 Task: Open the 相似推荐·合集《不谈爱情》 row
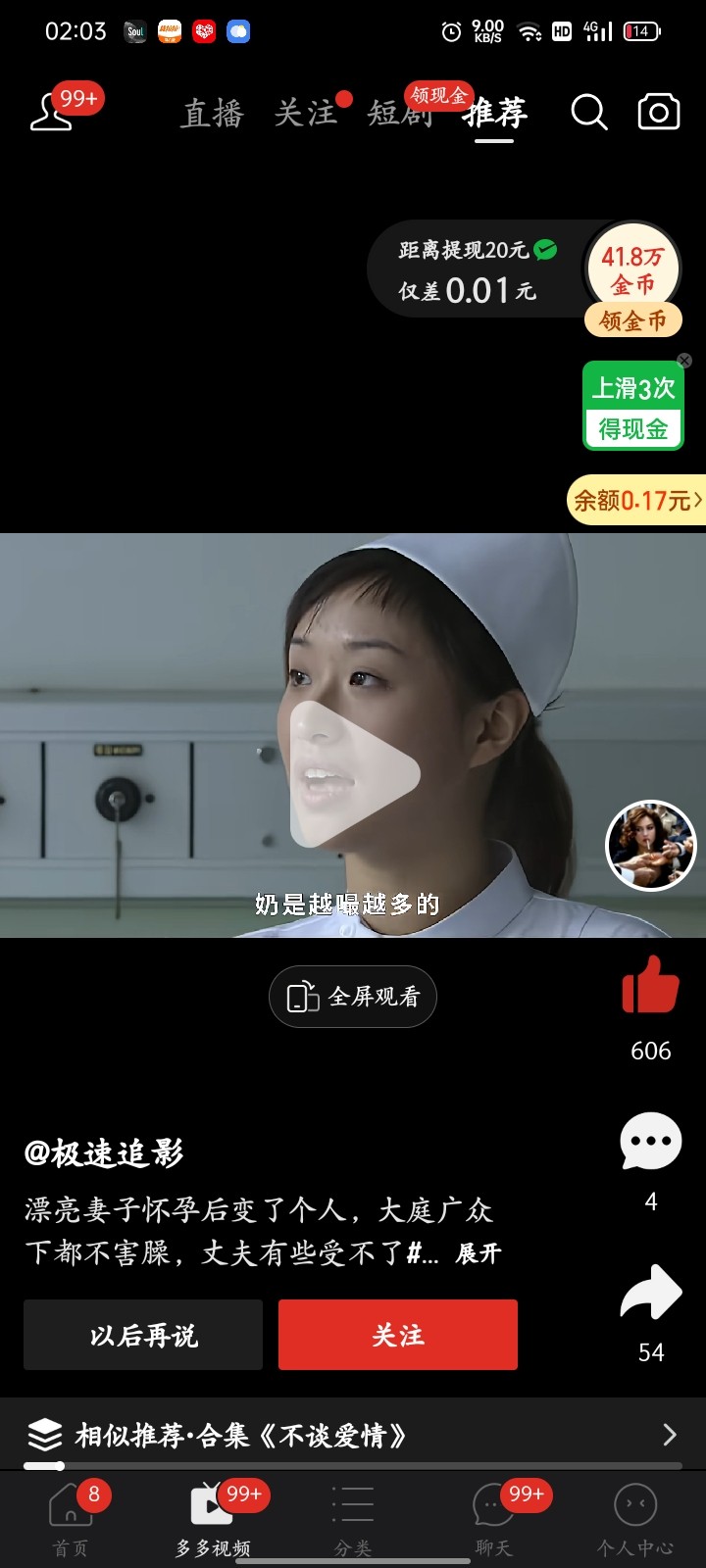[353, 1436]
